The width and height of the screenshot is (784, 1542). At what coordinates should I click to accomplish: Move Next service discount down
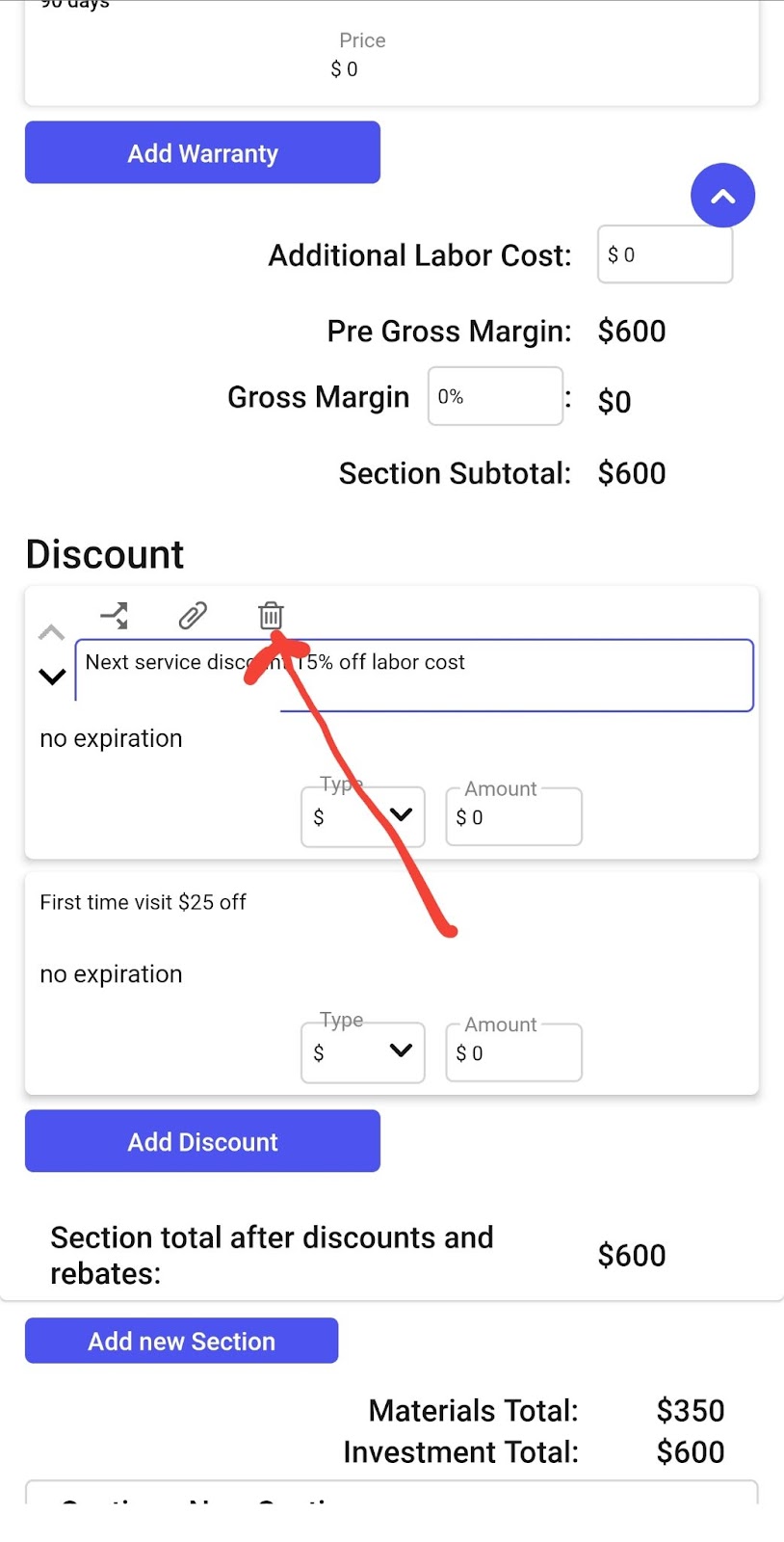click(x=52, y=677)
